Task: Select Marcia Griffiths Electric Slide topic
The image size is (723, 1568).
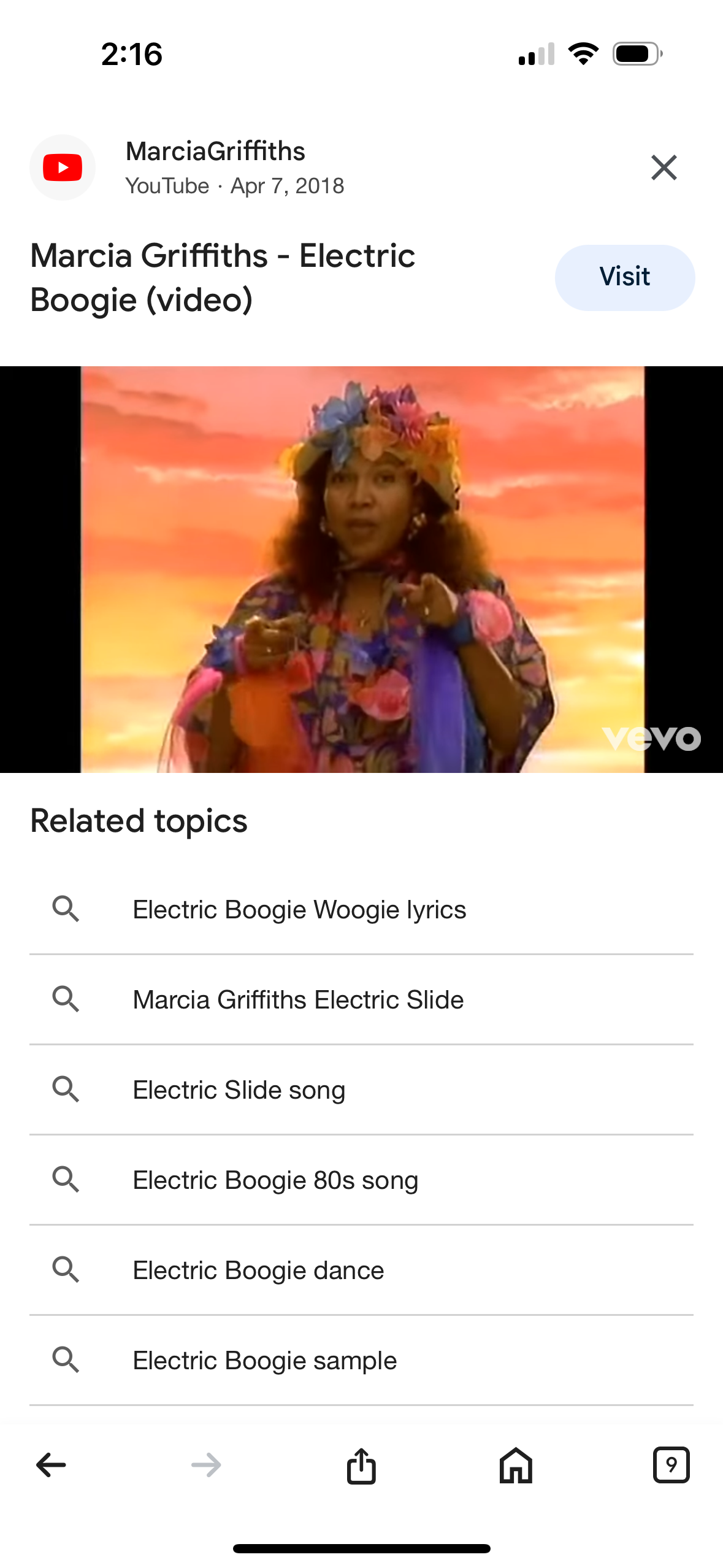Action: (361, 999)
